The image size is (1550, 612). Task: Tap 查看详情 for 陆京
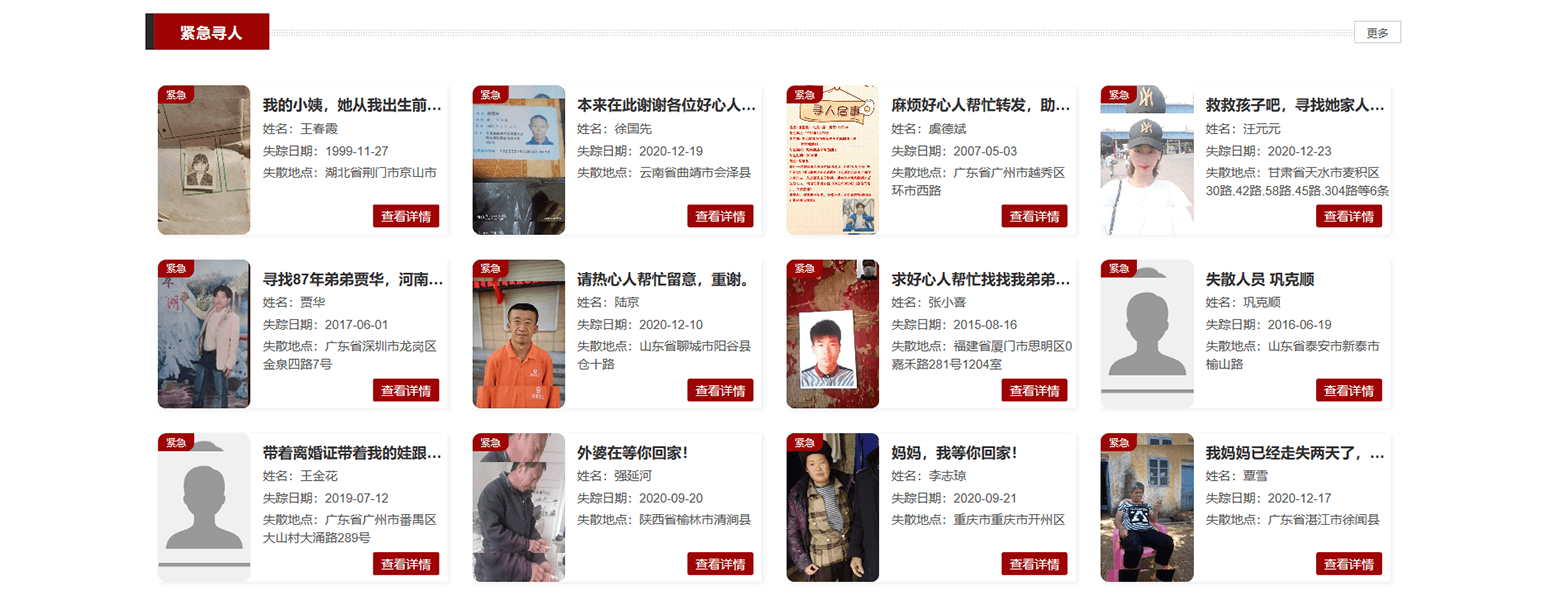point(720,390)
